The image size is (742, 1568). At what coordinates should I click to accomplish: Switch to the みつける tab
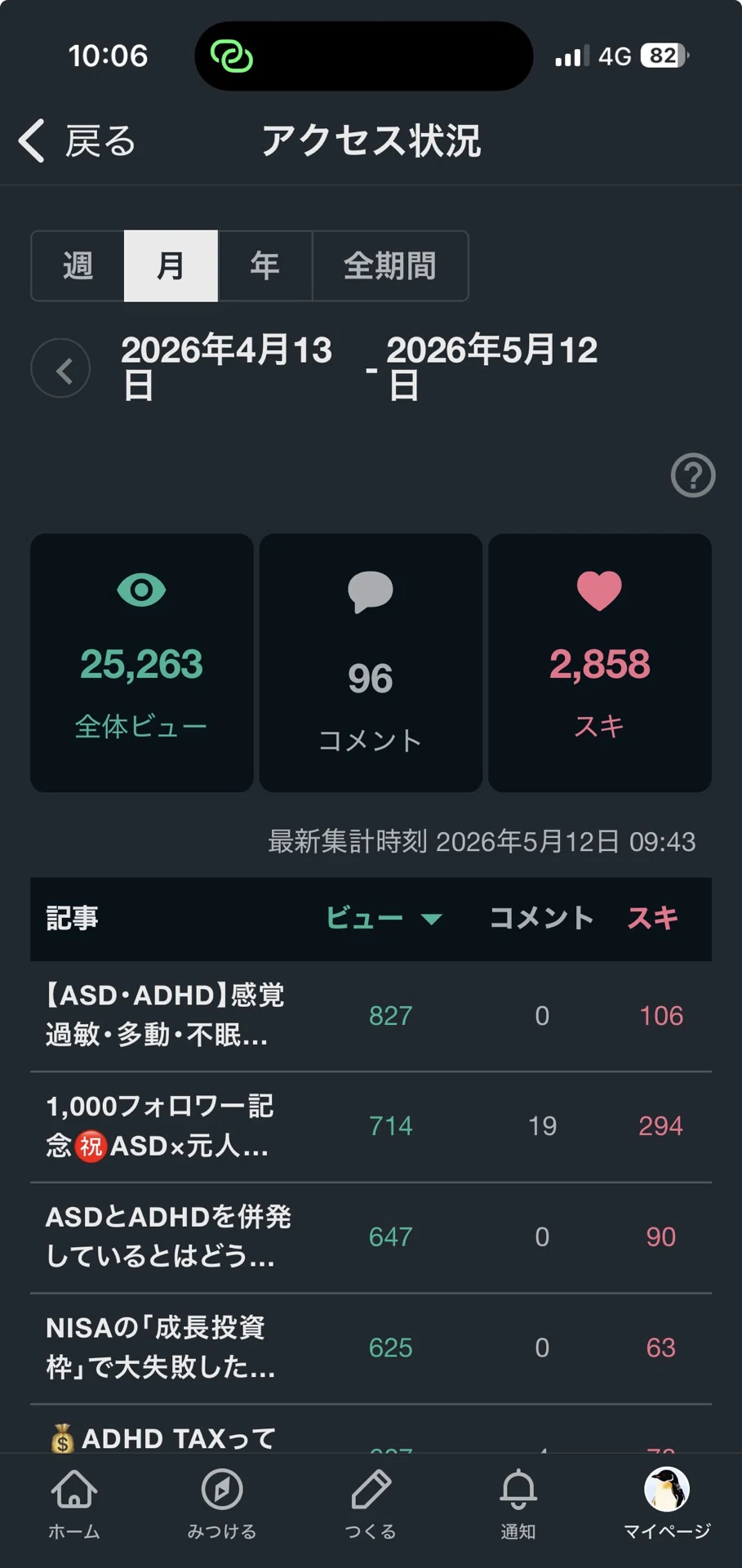pos(222,1504)
